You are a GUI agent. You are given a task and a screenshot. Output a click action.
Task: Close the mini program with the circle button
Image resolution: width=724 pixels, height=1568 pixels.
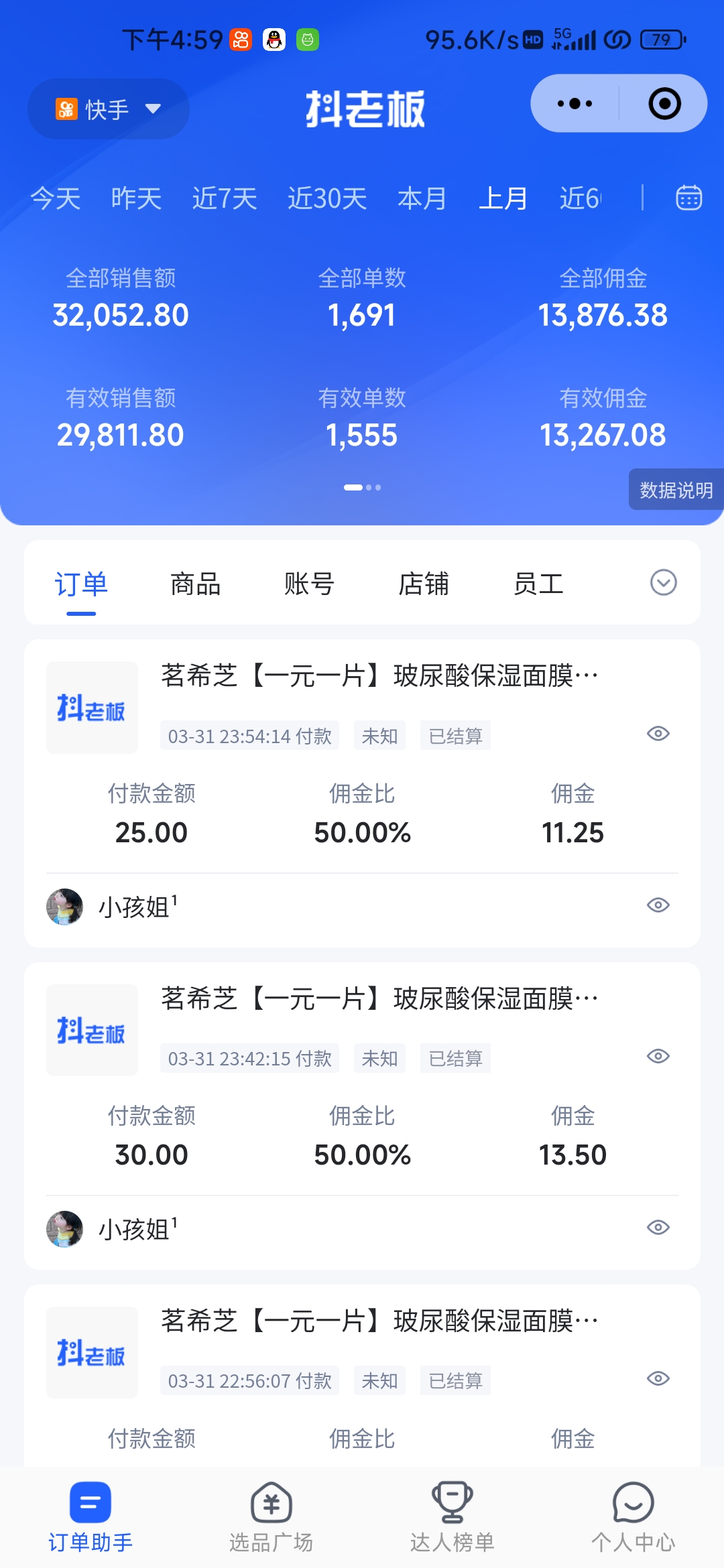pyautogui.click(x=664, y=104)
